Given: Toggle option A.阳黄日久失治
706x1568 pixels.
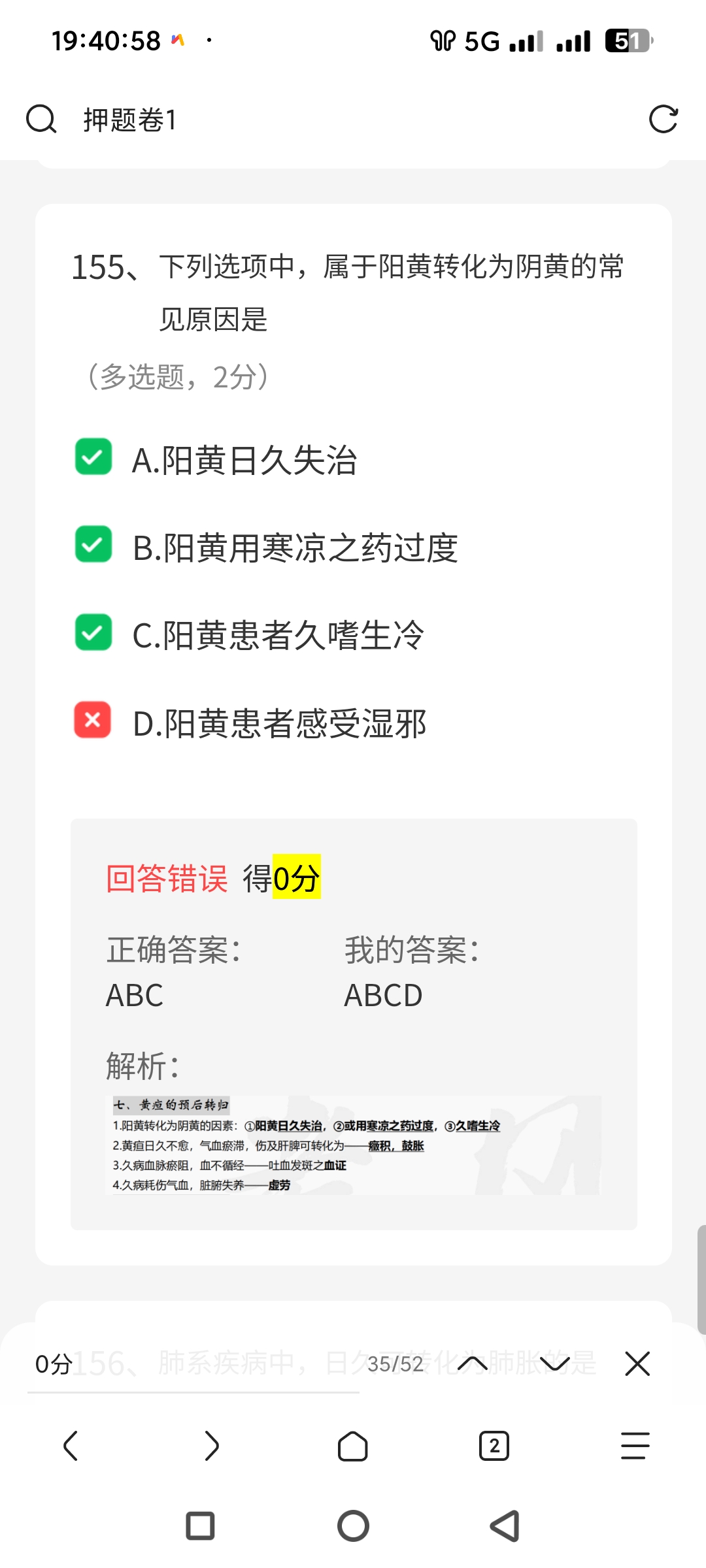Looking at the screenshot, I should click(x=93, y=457).
